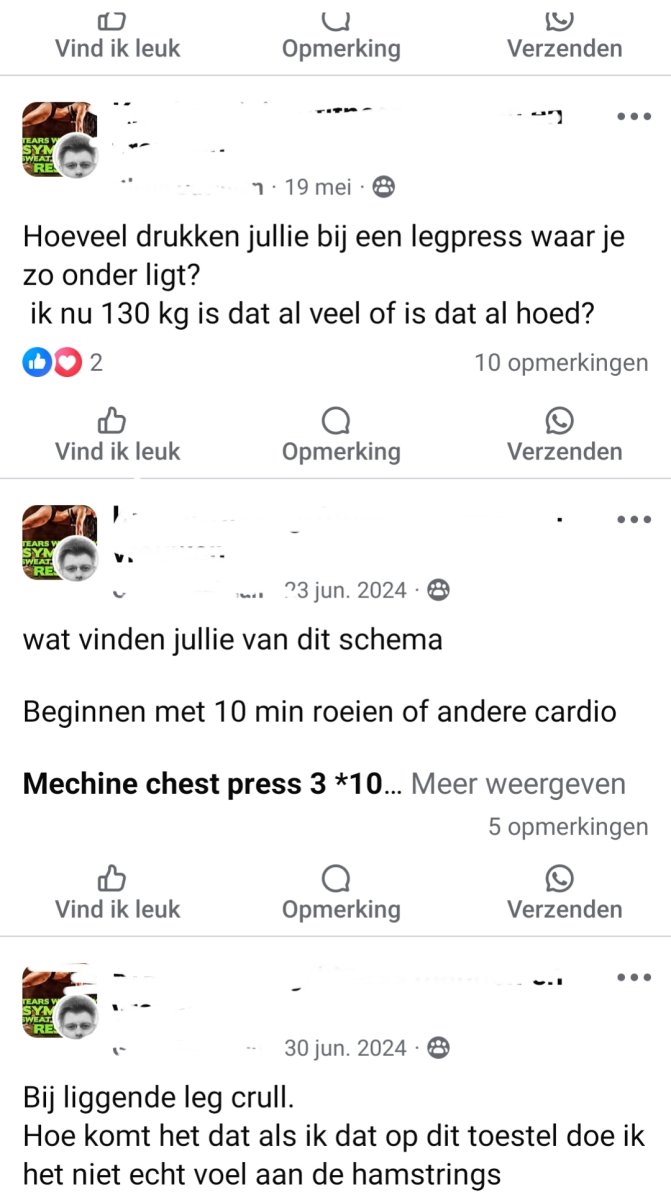Like the 'wat vinden jullie van dit schema' post

[x=117, y=894]
